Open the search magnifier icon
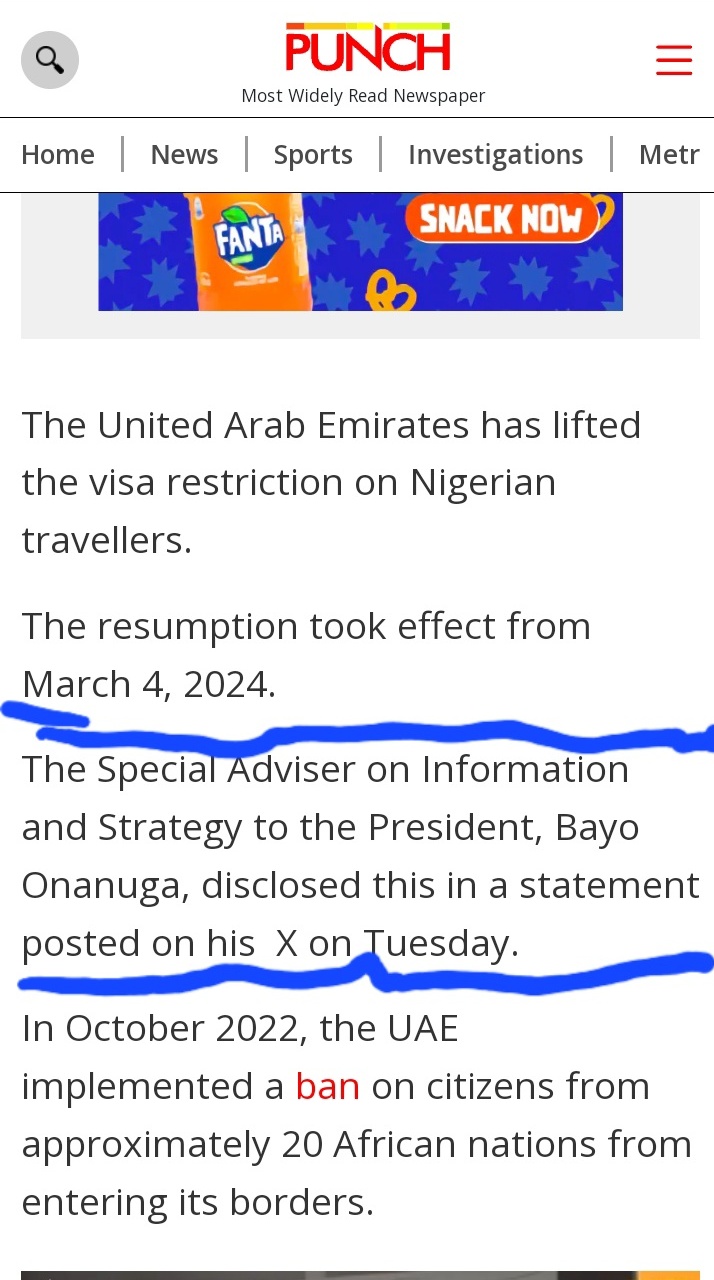 click(x=49, y=60)
